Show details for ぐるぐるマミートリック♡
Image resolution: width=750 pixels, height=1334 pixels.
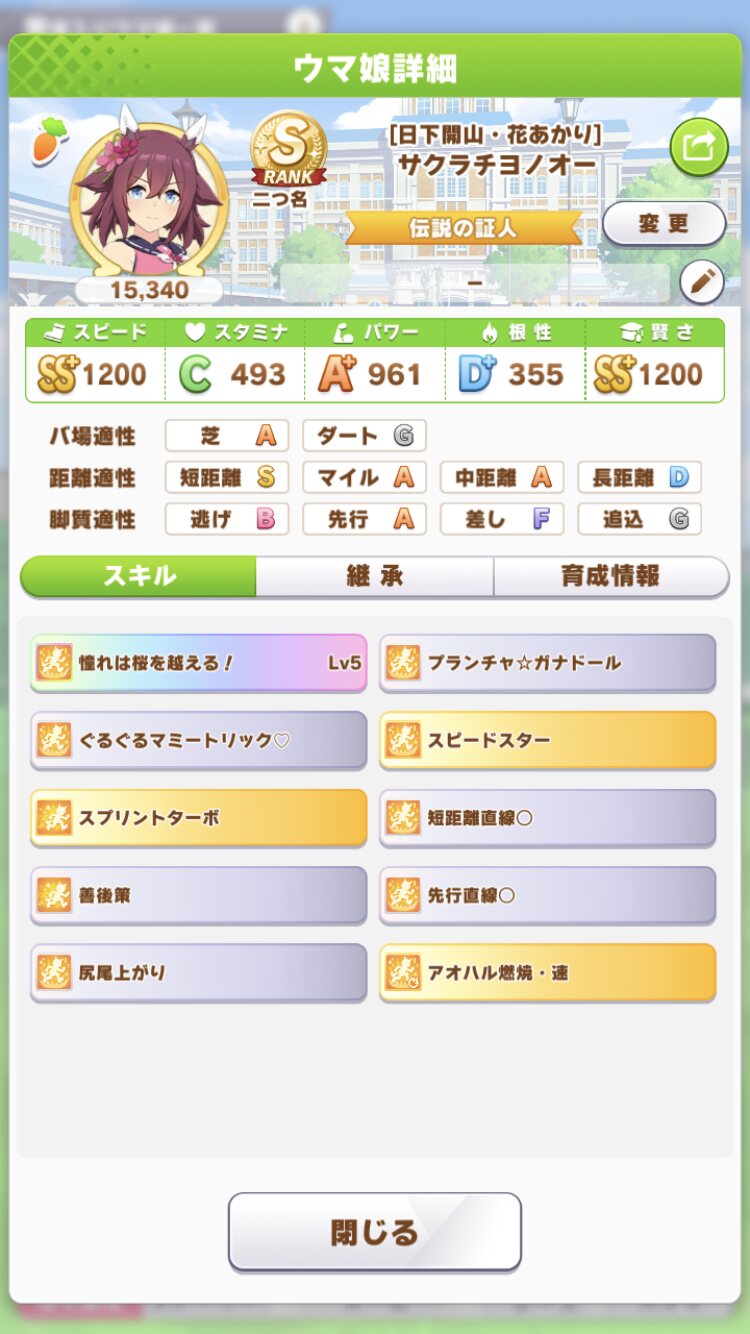[x=198, y=740]
